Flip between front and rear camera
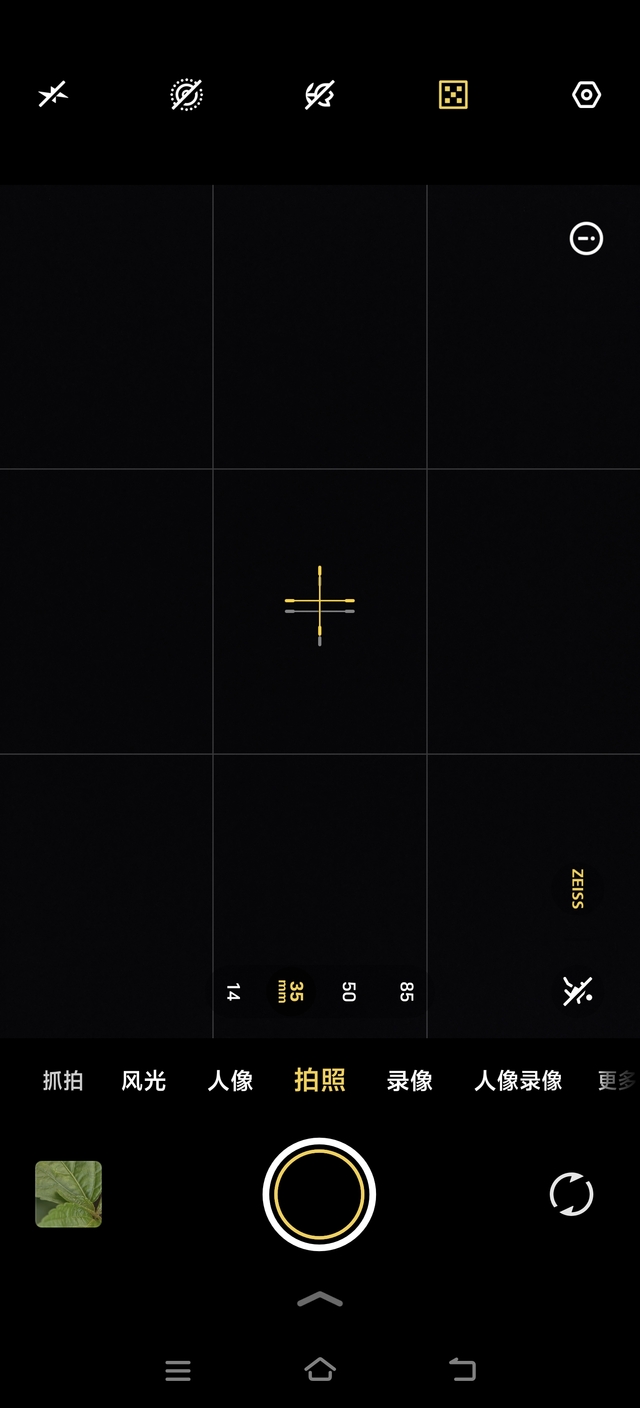 click(x=571, y=1194)
